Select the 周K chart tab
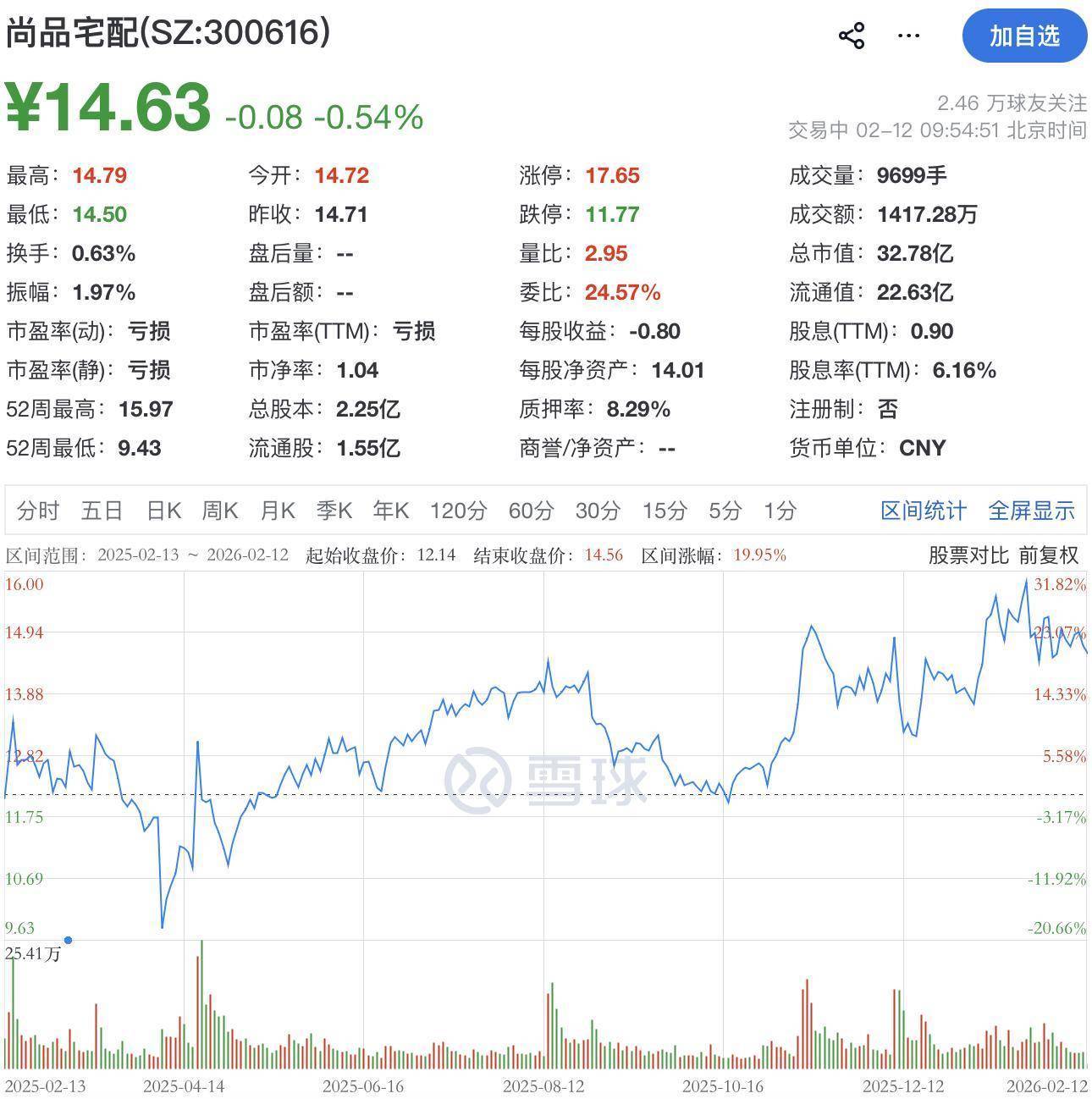The image size is (1092, 1099). point(220,511)
